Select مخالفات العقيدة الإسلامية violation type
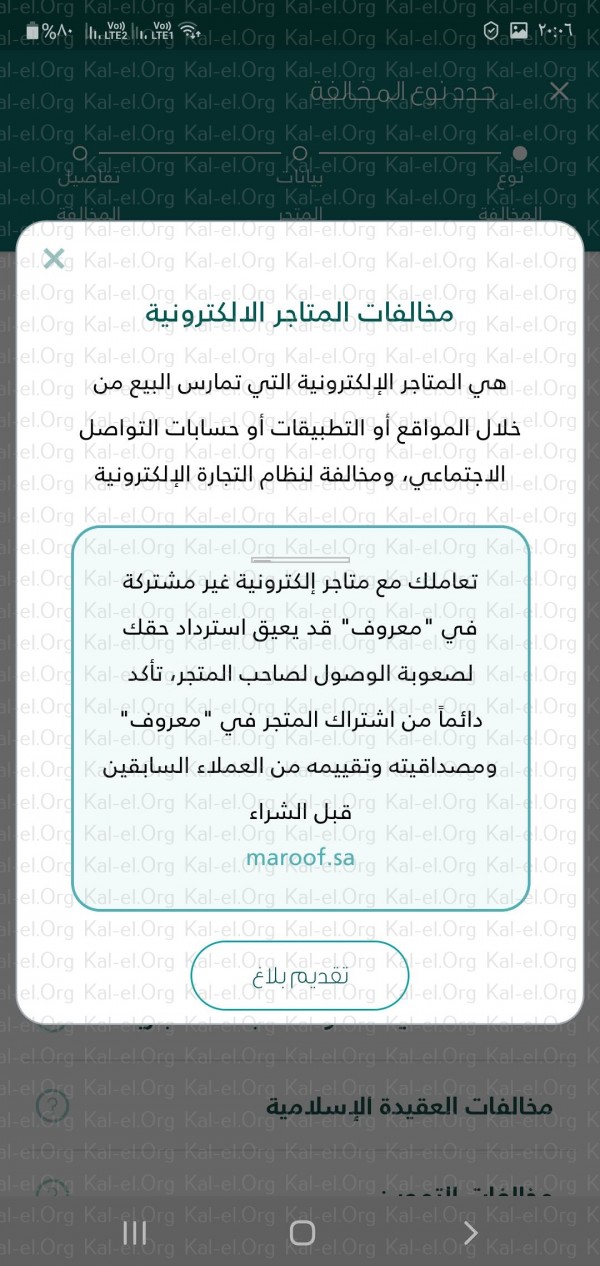Image resolution: width=600 pixels, height=1266 pixels. click(x=409, y=1105)
